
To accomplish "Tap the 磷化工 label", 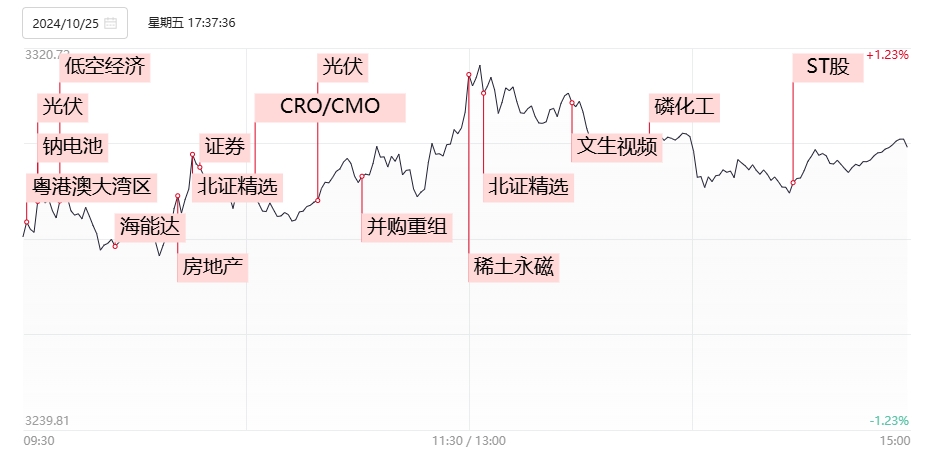I will pyautogui.click(x=684, y=107).
